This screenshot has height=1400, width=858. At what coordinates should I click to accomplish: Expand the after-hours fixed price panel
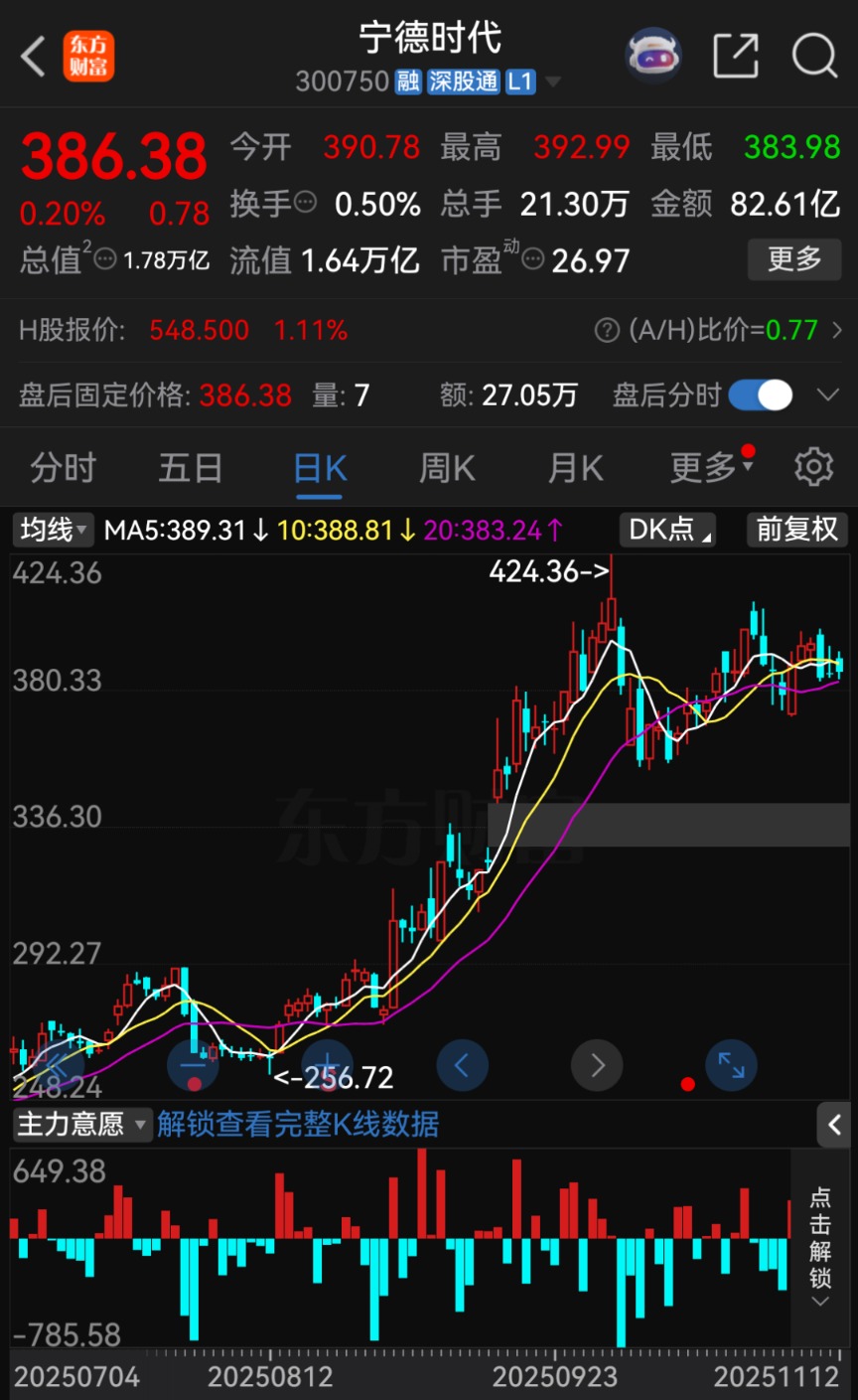click(827, 395)
